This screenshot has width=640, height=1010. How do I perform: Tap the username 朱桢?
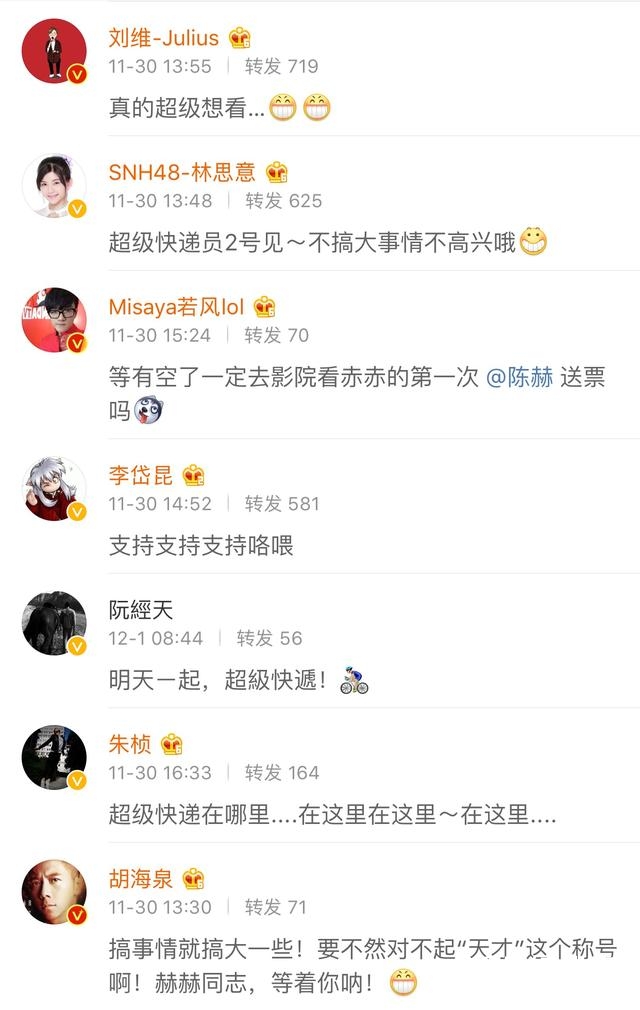pyautogui.click(x=131, y=743)
